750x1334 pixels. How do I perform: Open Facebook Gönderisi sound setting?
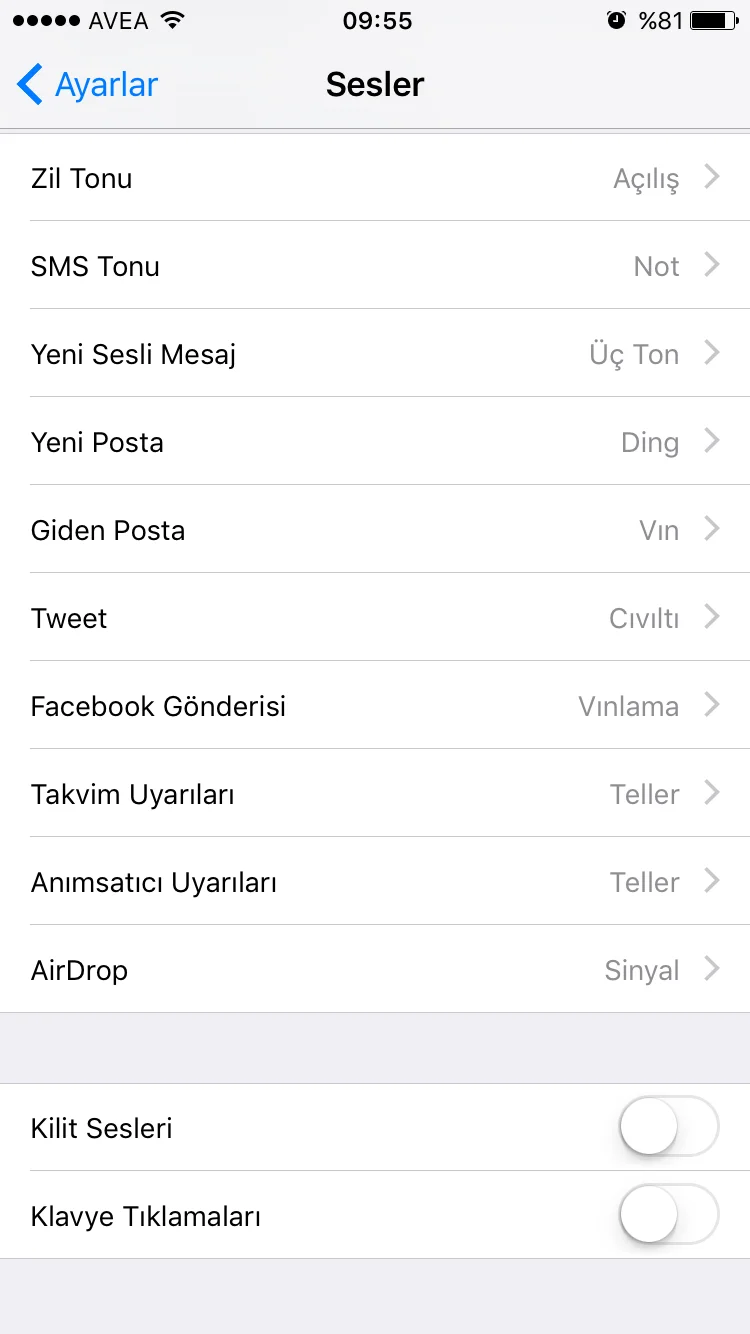tap(375, 706)
